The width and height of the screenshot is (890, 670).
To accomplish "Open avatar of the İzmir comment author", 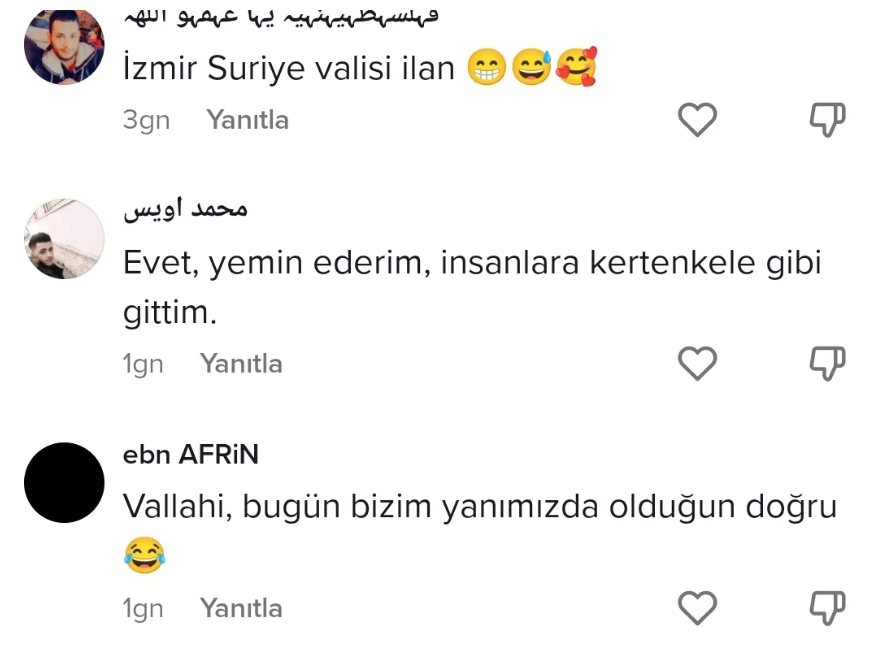I will [x=64, y=45].
